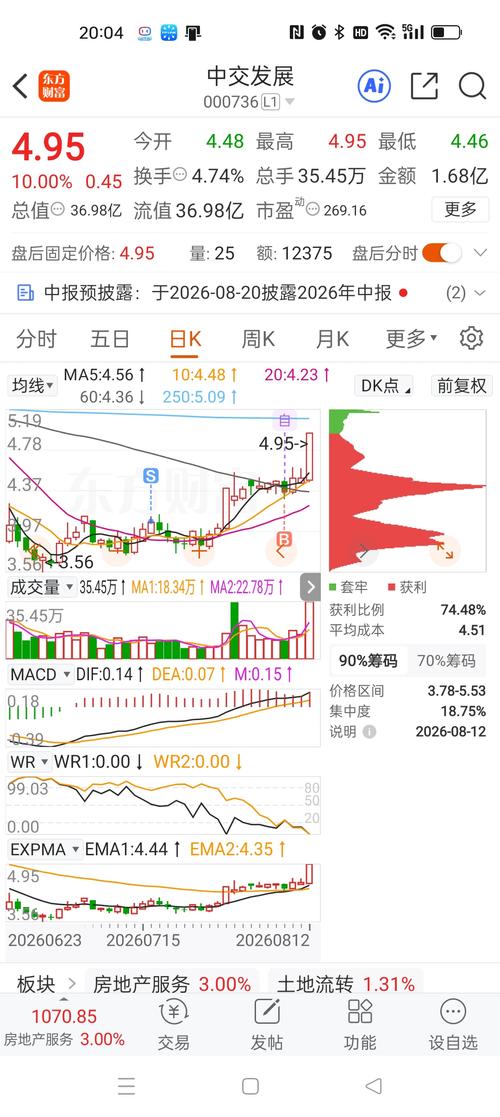This screenshot has width=500, height=1117.
Task: Open the 均线 indicator dropdown
Action: click(x=31, y=385)
